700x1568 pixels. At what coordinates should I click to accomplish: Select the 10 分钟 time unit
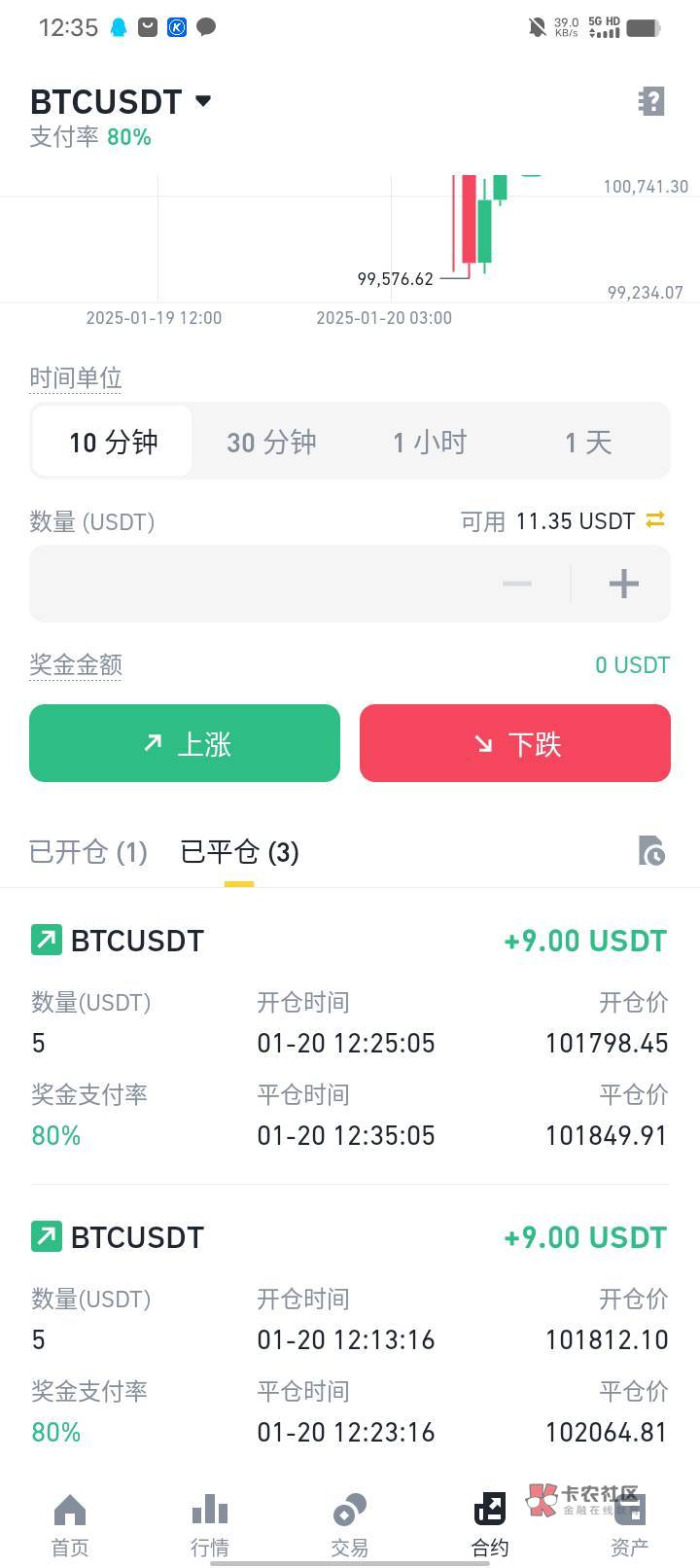point(111,441)
